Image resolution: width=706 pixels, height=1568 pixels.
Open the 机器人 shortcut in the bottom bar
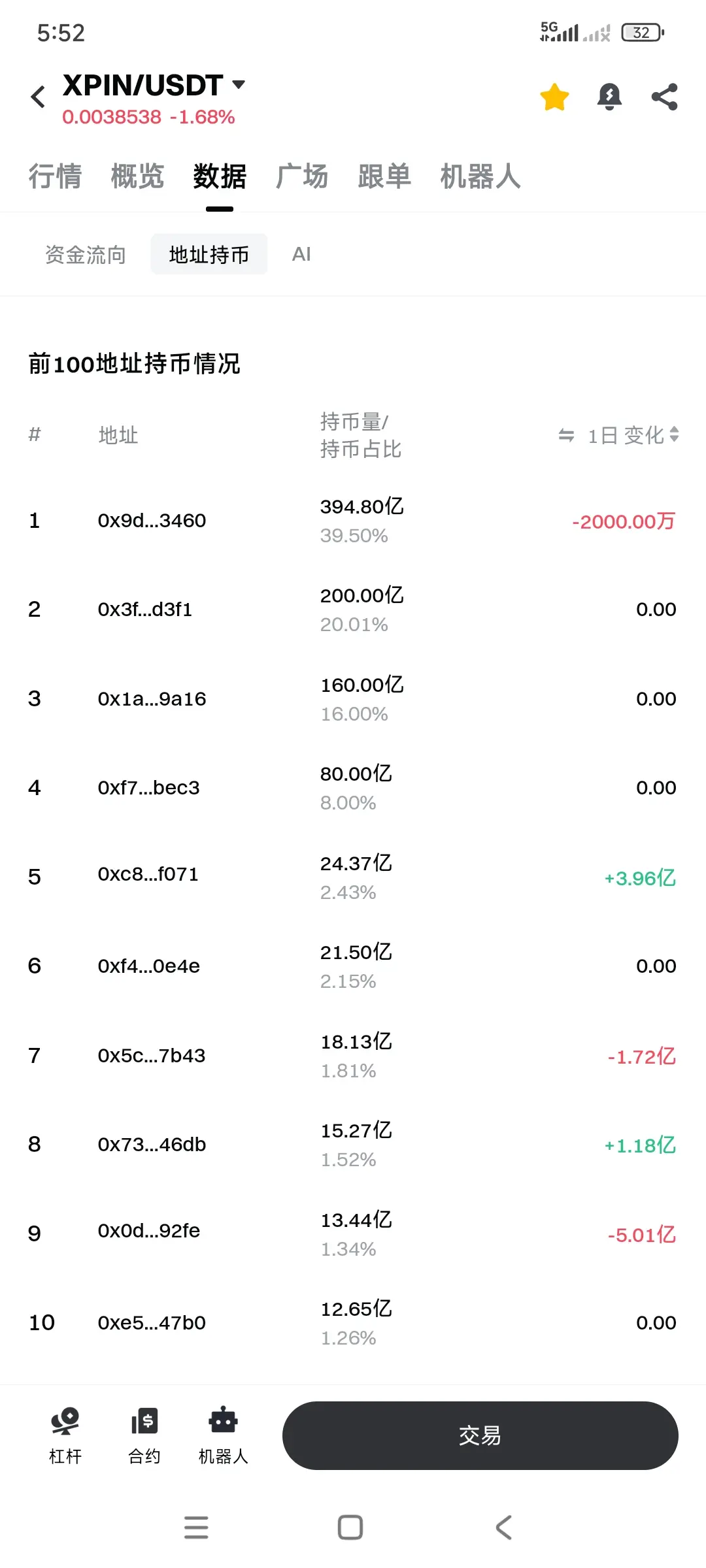(x=224, y=1435)
